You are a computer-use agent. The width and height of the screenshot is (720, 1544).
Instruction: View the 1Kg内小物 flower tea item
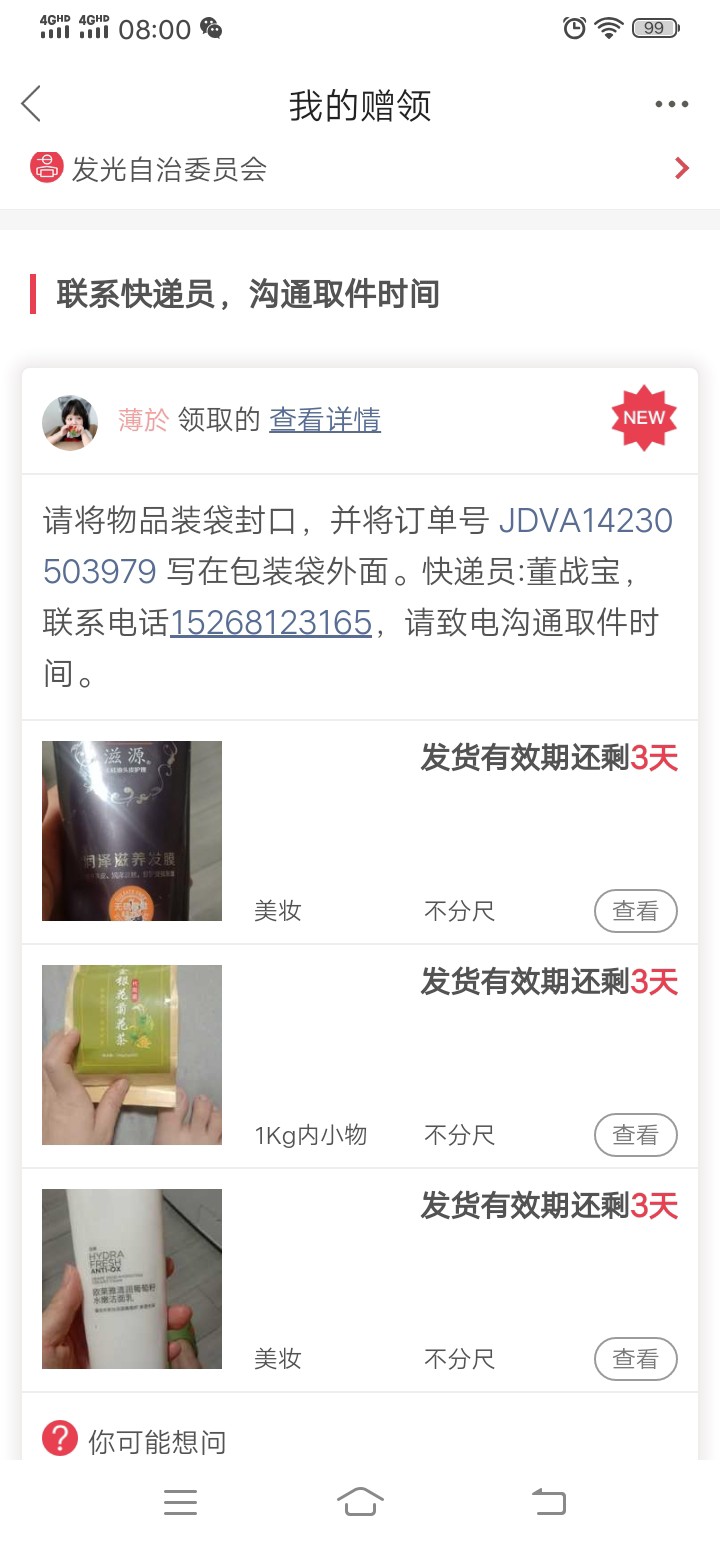coord(635,1135)
